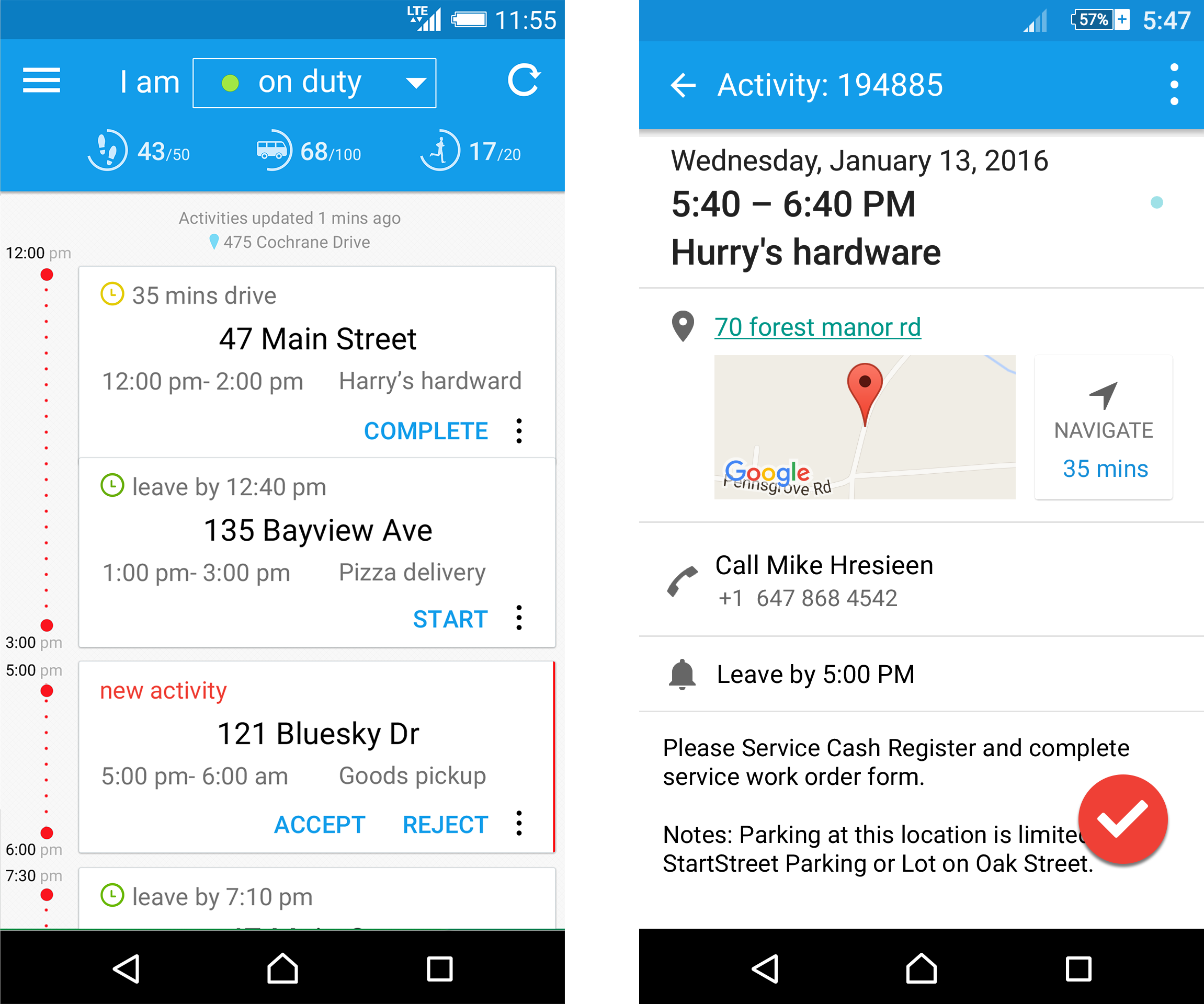
Task: Open more options for 47 Main Street
Action: tap(519, 431)
